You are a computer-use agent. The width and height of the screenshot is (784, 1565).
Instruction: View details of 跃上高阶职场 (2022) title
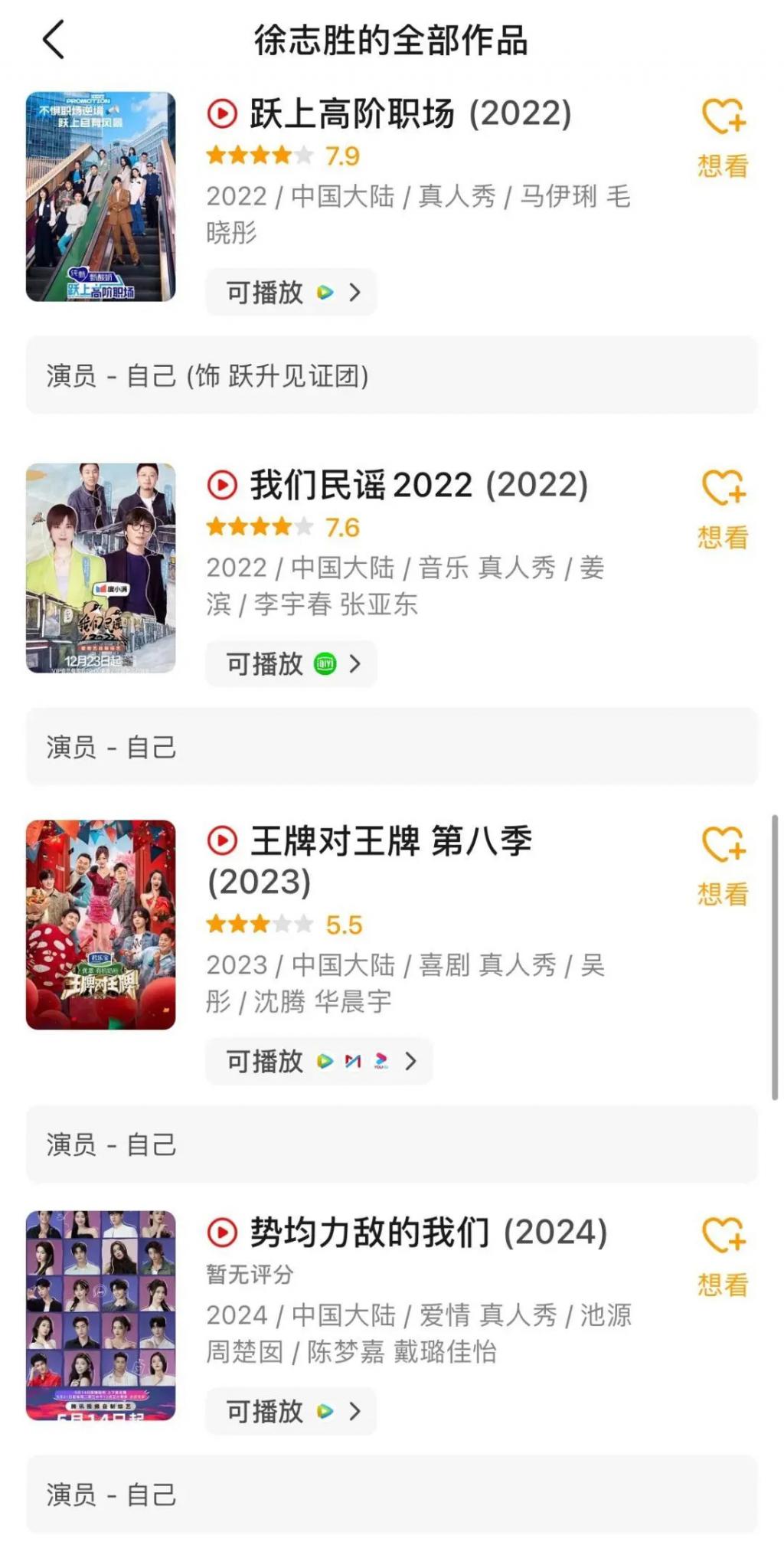(x=410, y=114)
